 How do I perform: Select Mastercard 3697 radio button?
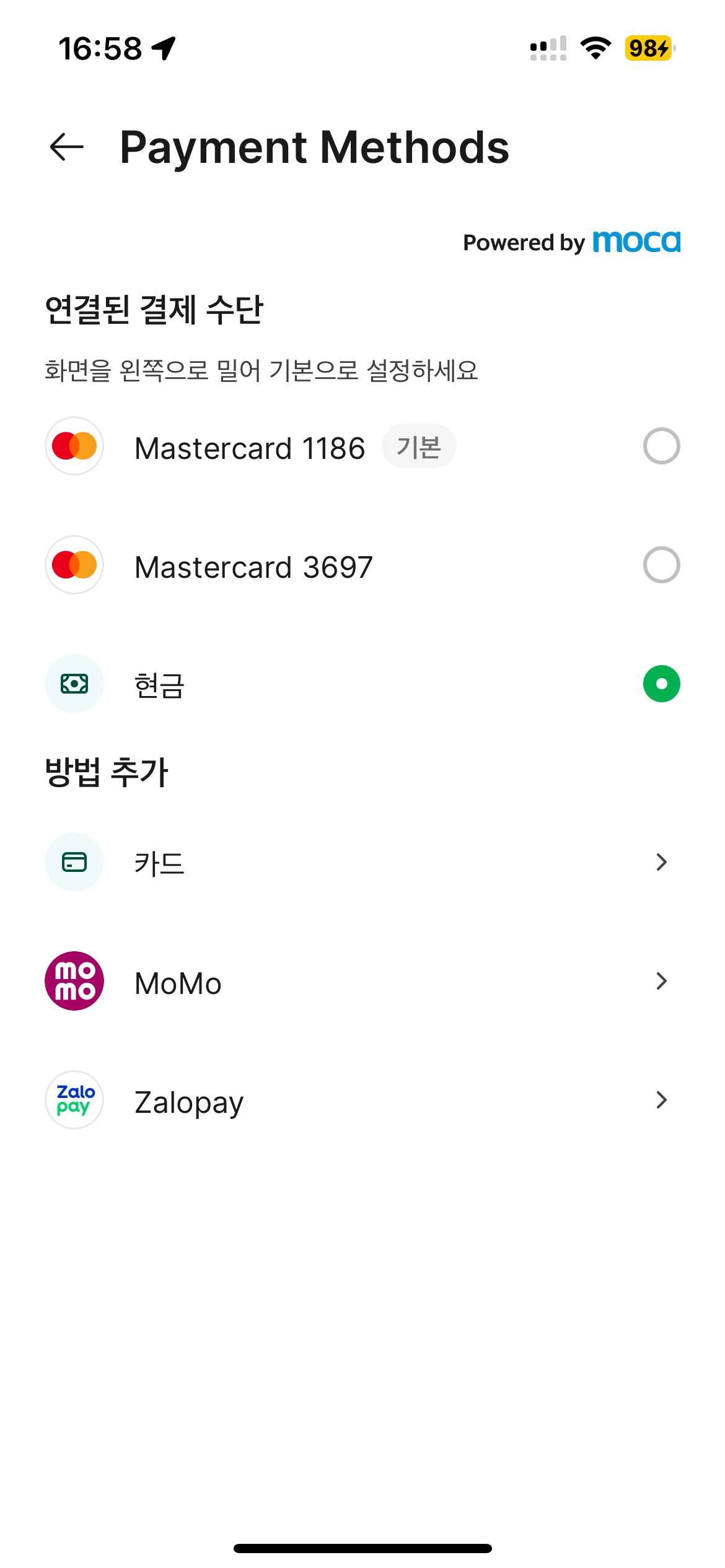point(661,565)
